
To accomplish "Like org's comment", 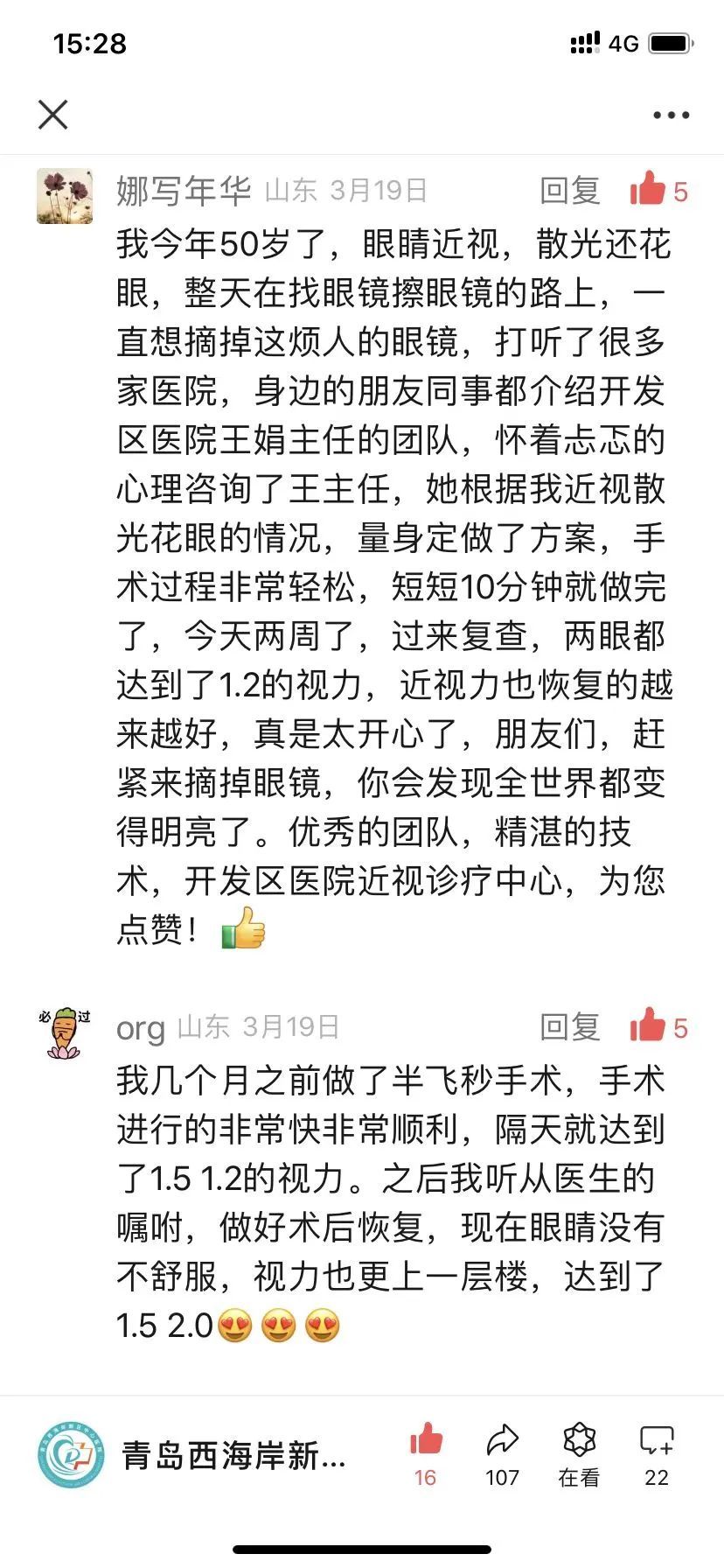I will tap(649, 1025).
